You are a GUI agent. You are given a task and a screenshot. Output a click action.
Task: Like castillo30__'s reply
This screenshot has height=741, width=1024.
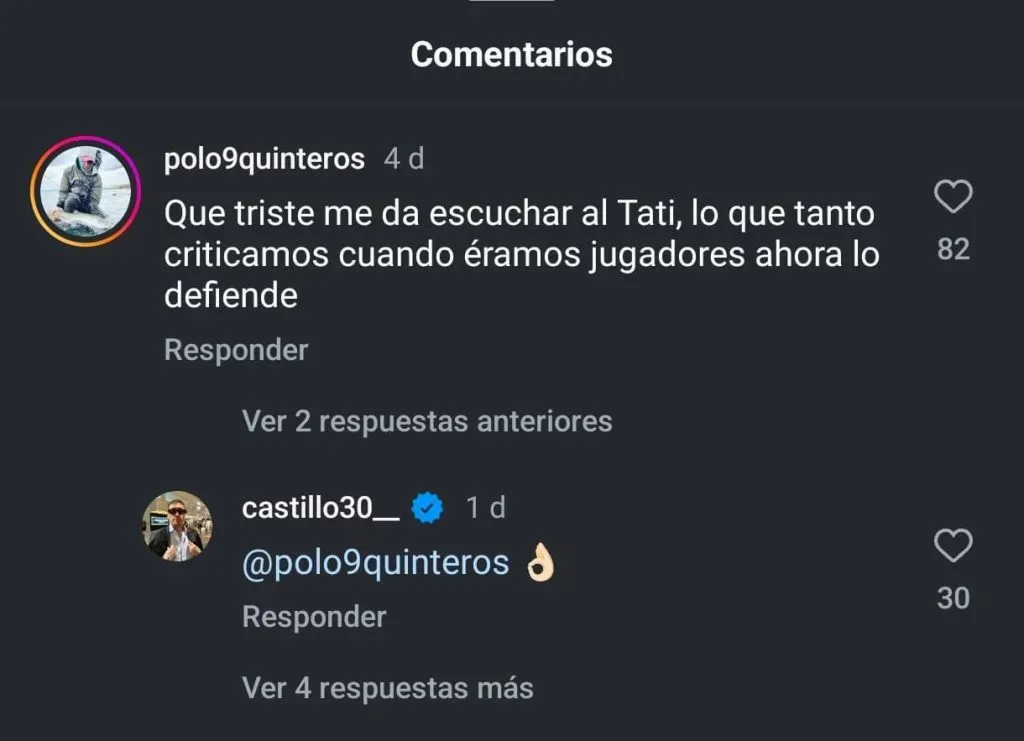tap(953, 547)
